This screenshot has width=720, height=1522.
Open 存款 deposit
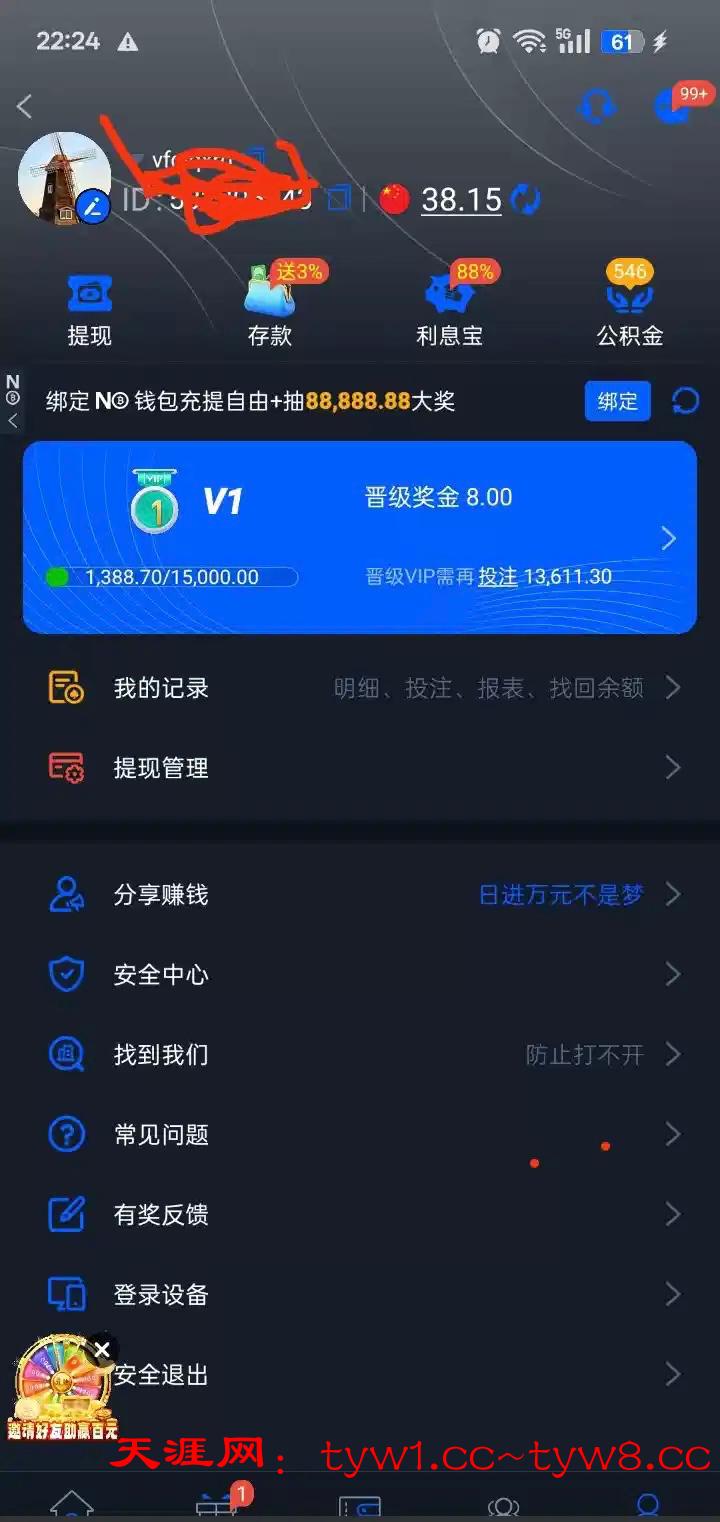pyautogui.click(x=270, y=309)
